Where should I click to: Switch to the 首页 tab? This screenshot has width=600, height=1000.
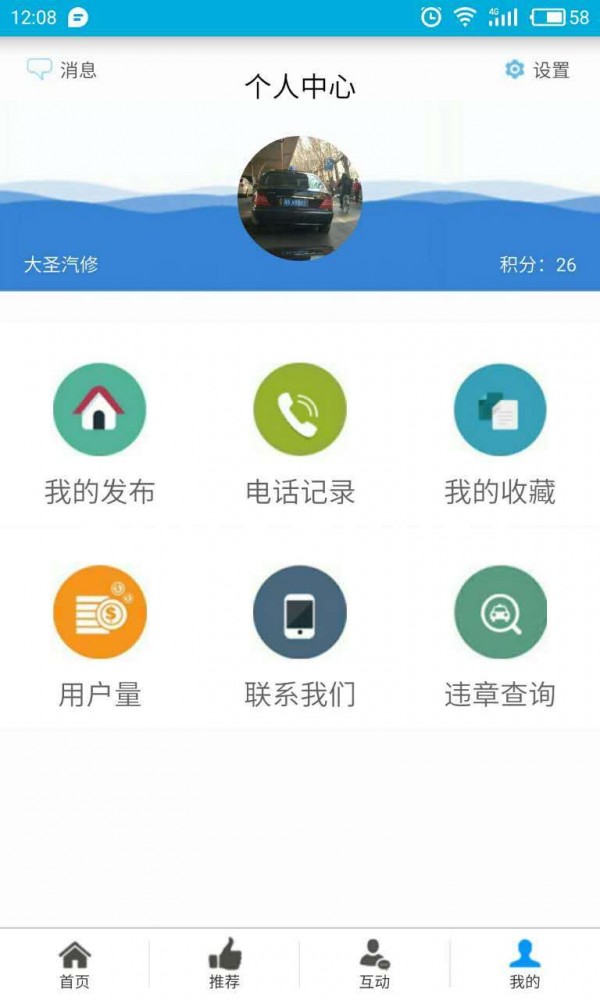pos(75,964)
